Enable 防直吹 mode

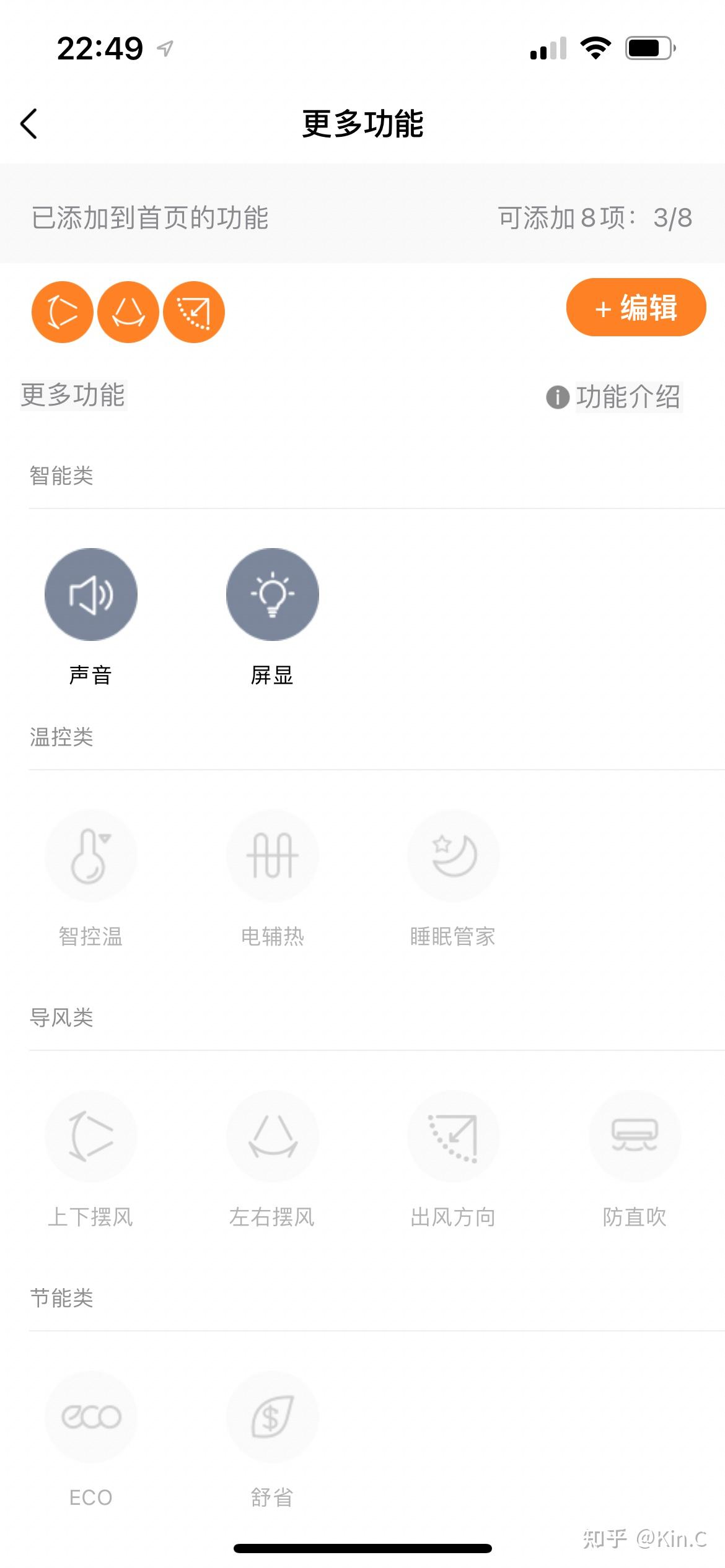[x=635, y=1136]
